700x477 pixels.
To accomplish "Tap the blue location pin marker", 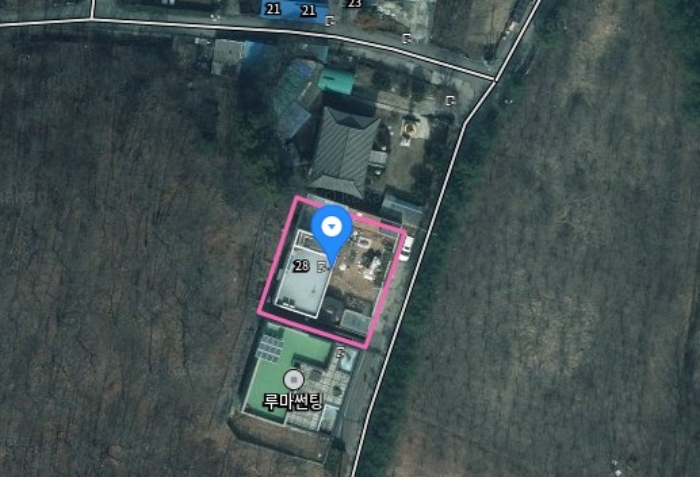I will (331, 227).
